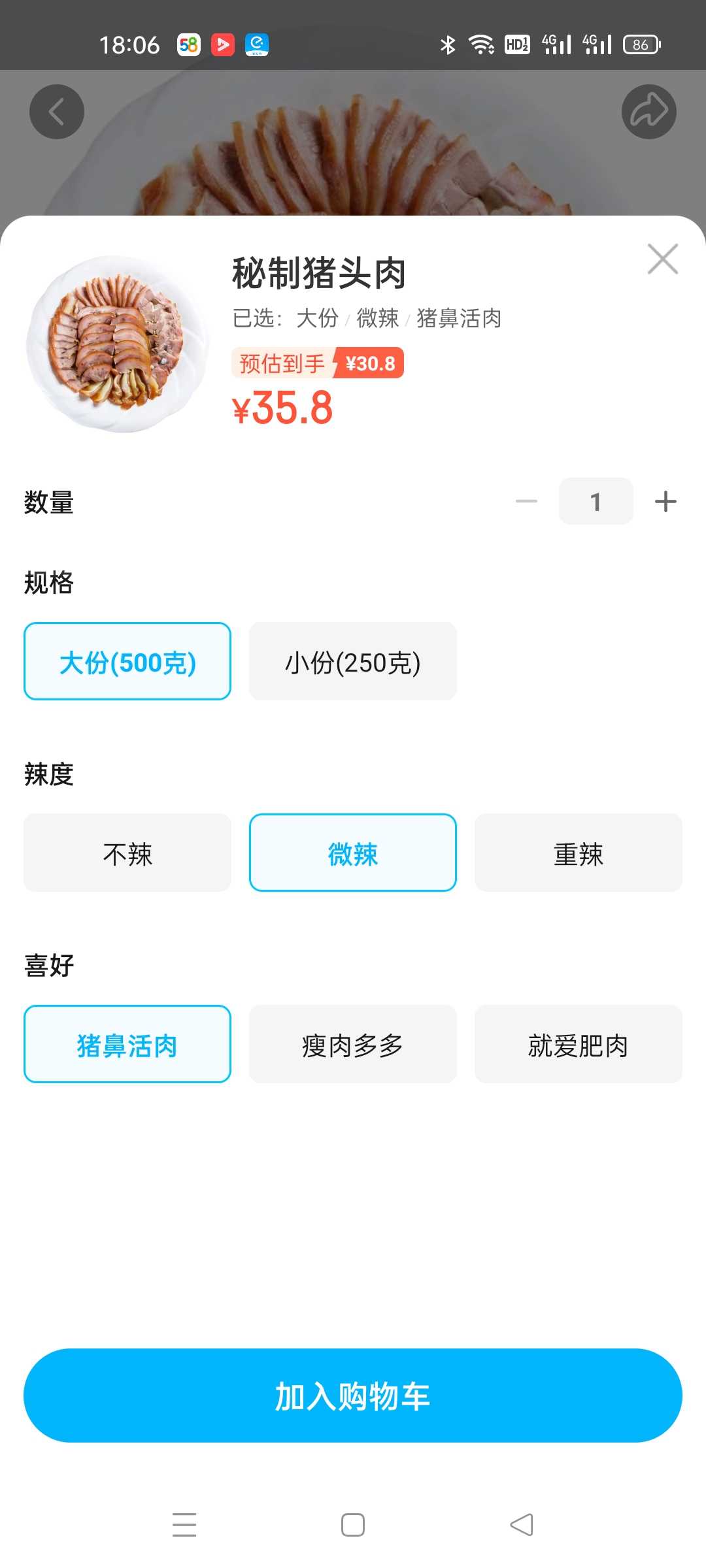This screenshot has height=1568, width=706.
Task: Tap the quantity number field
Action: [596, 501]
